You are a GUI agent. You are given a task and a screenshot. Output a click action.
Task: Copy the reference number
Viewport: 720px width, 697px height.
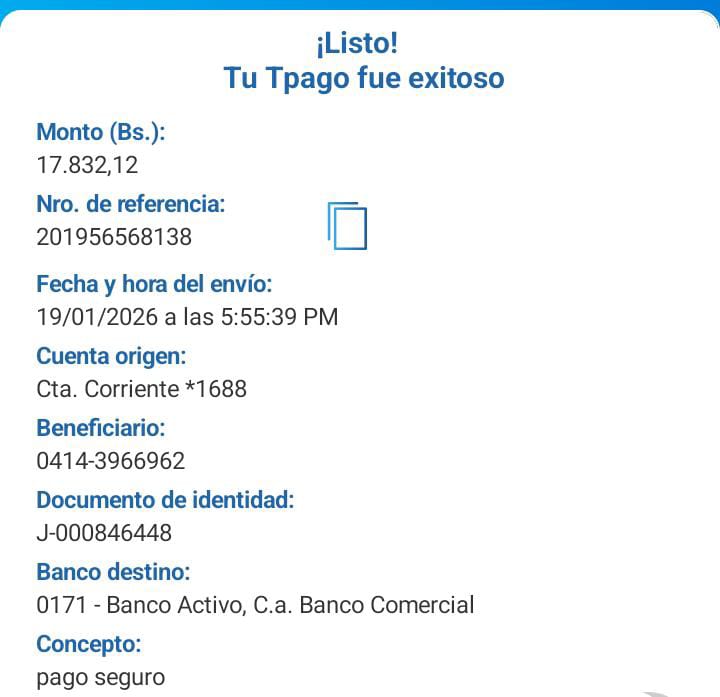(x=347, y=225)
